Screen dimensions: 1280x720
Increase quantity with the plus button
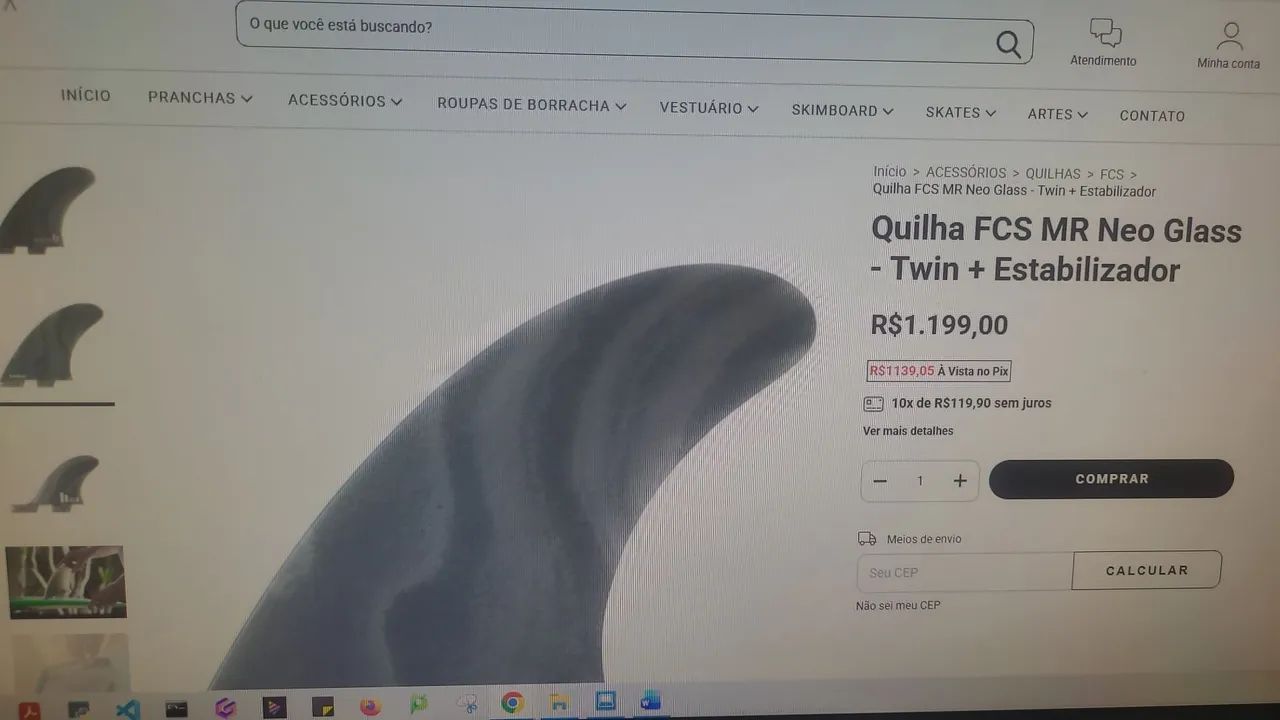click(x=960, y=481)
